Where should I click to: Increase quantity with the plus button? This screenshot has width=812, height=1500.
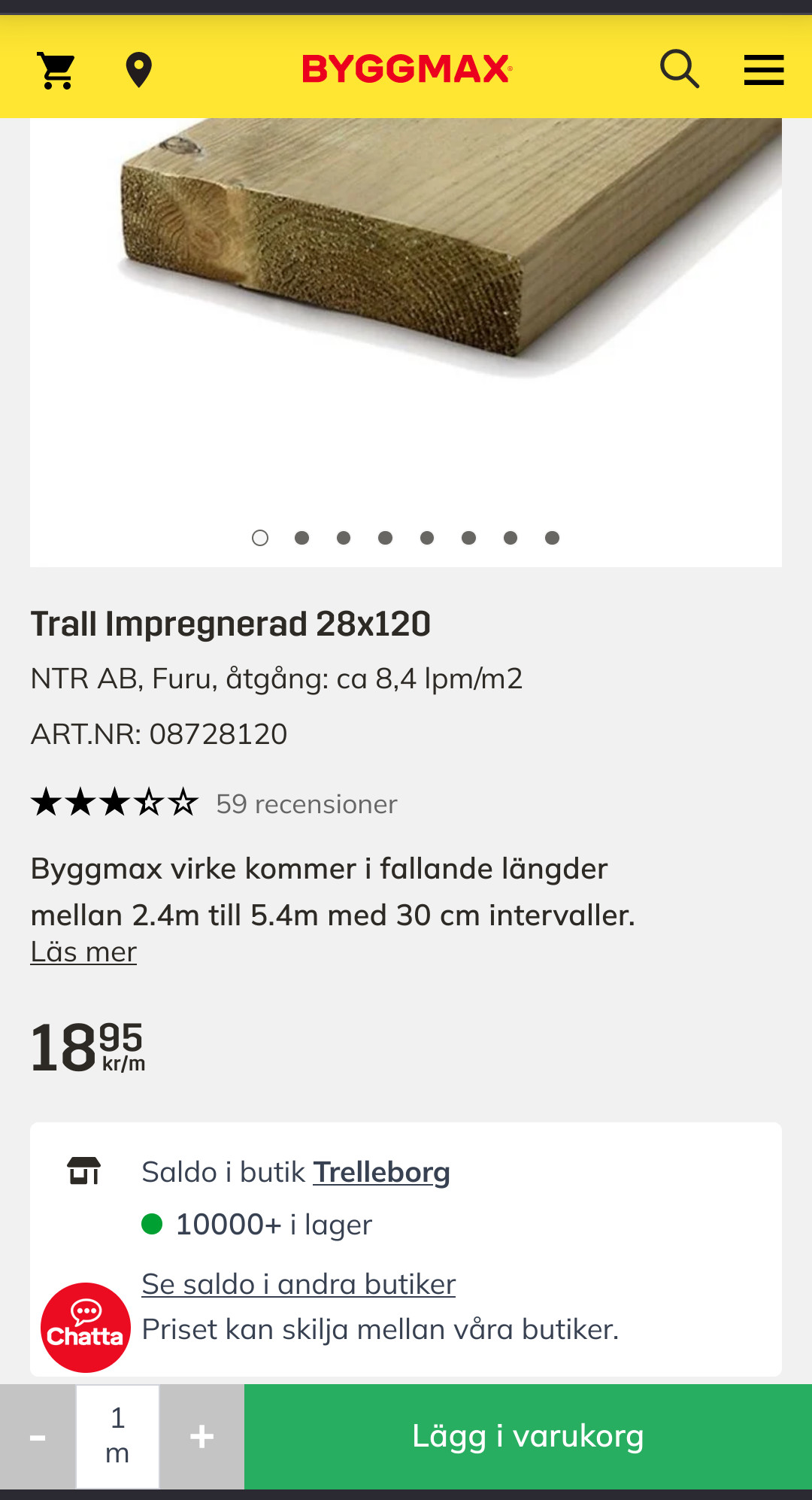point(202,1437)
